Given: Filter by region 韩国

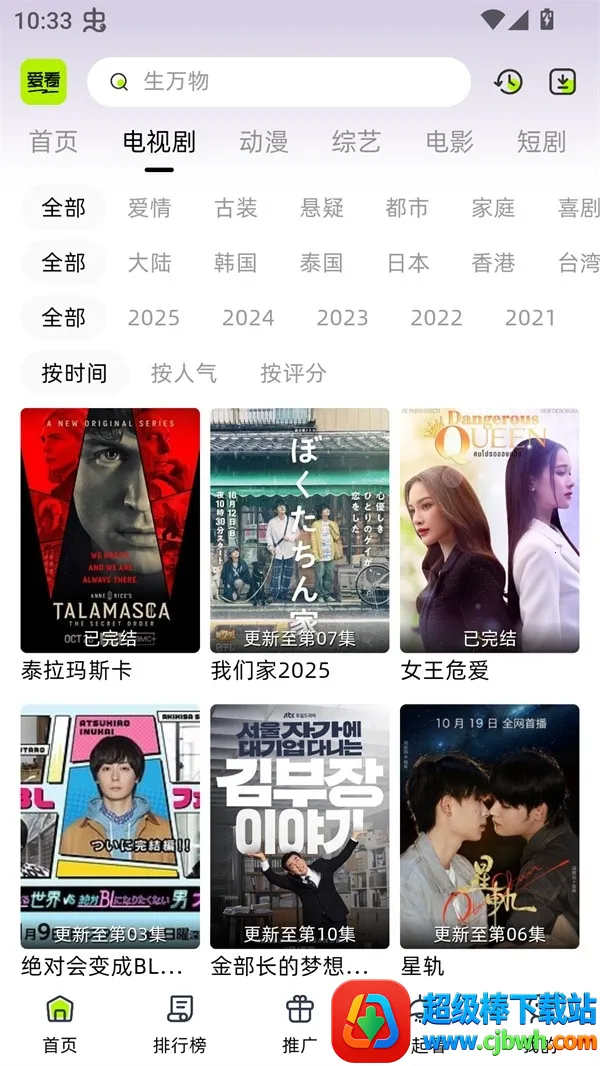Looking at the screenshot, I should pos(236,263).
